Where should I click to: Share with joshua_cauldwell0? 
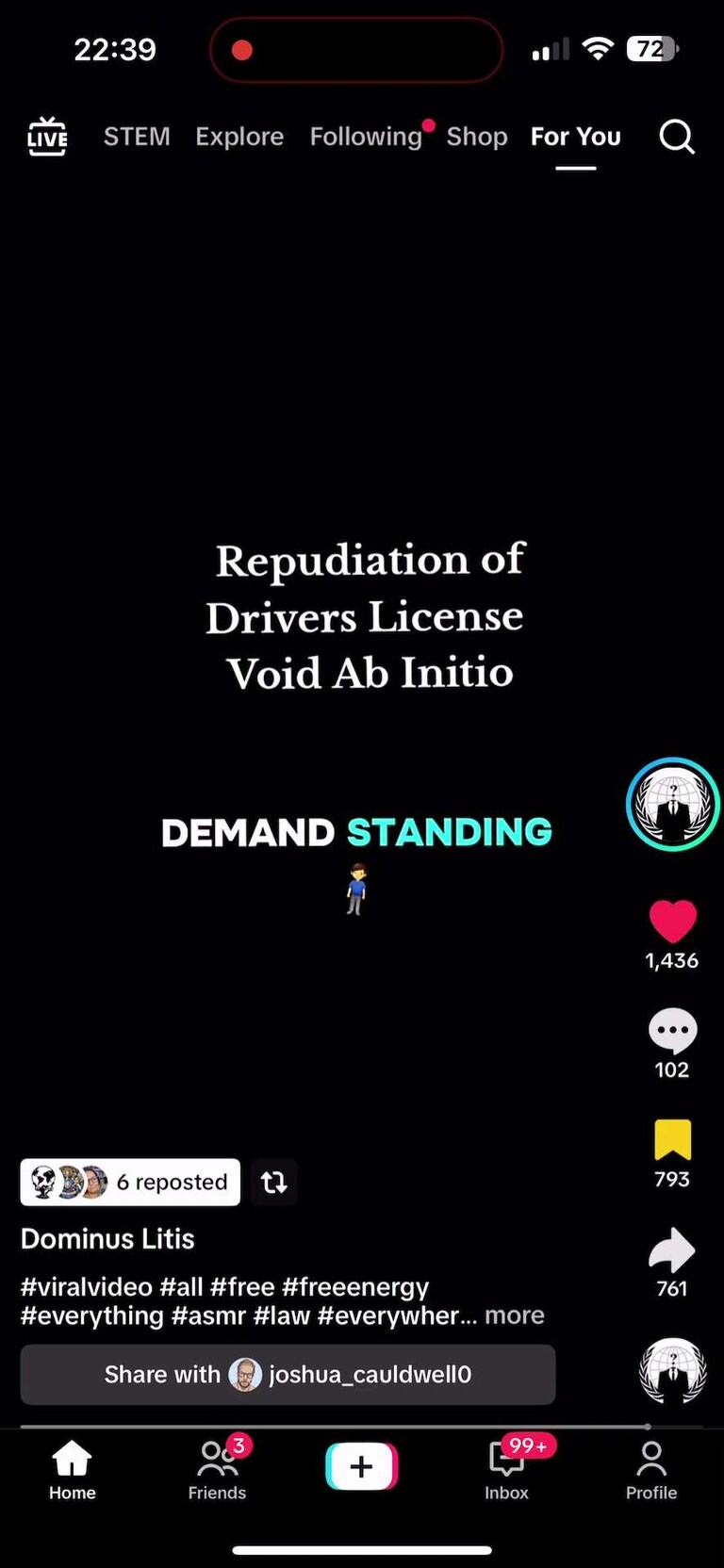coord(288,1374)
